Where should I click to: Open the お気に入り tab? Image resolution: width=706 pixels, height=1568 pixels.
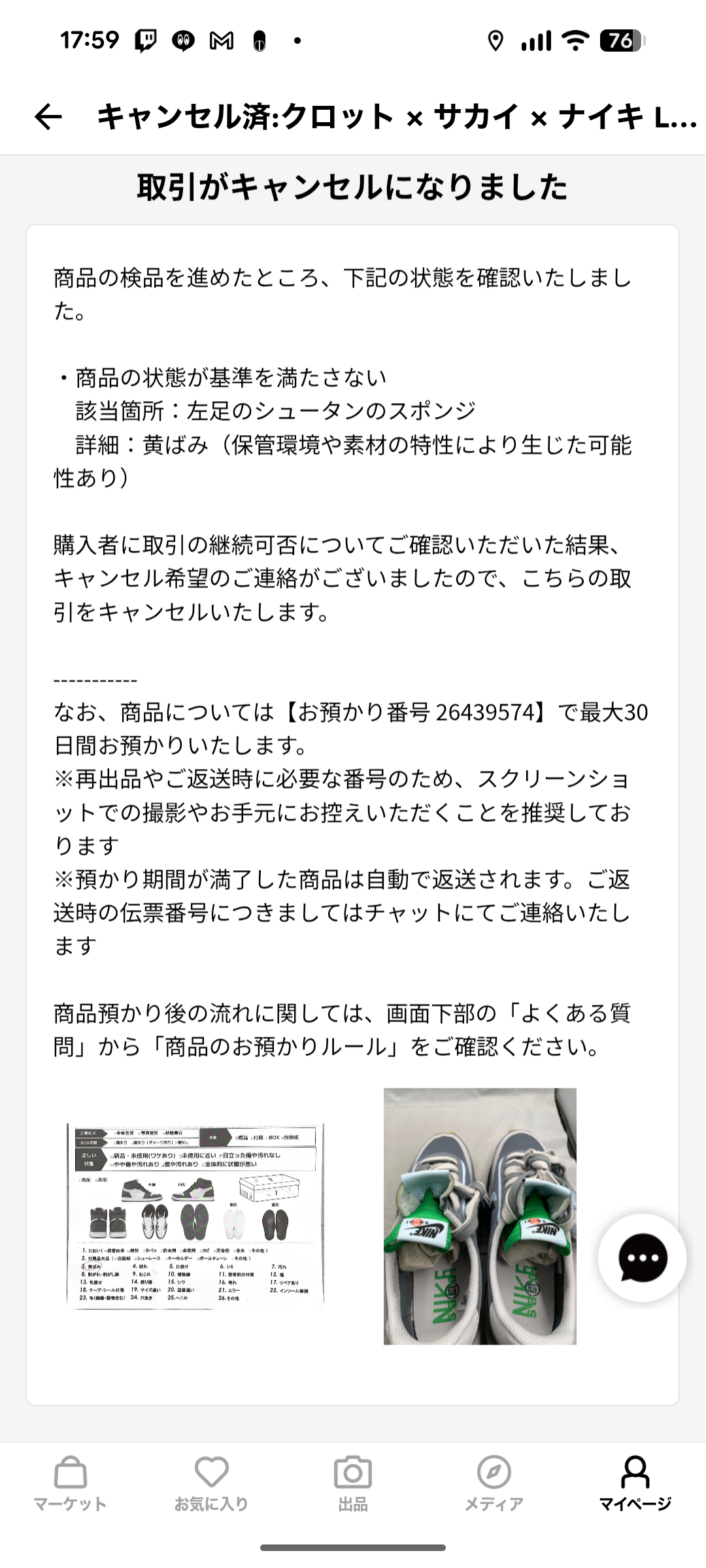point(211,1485)
